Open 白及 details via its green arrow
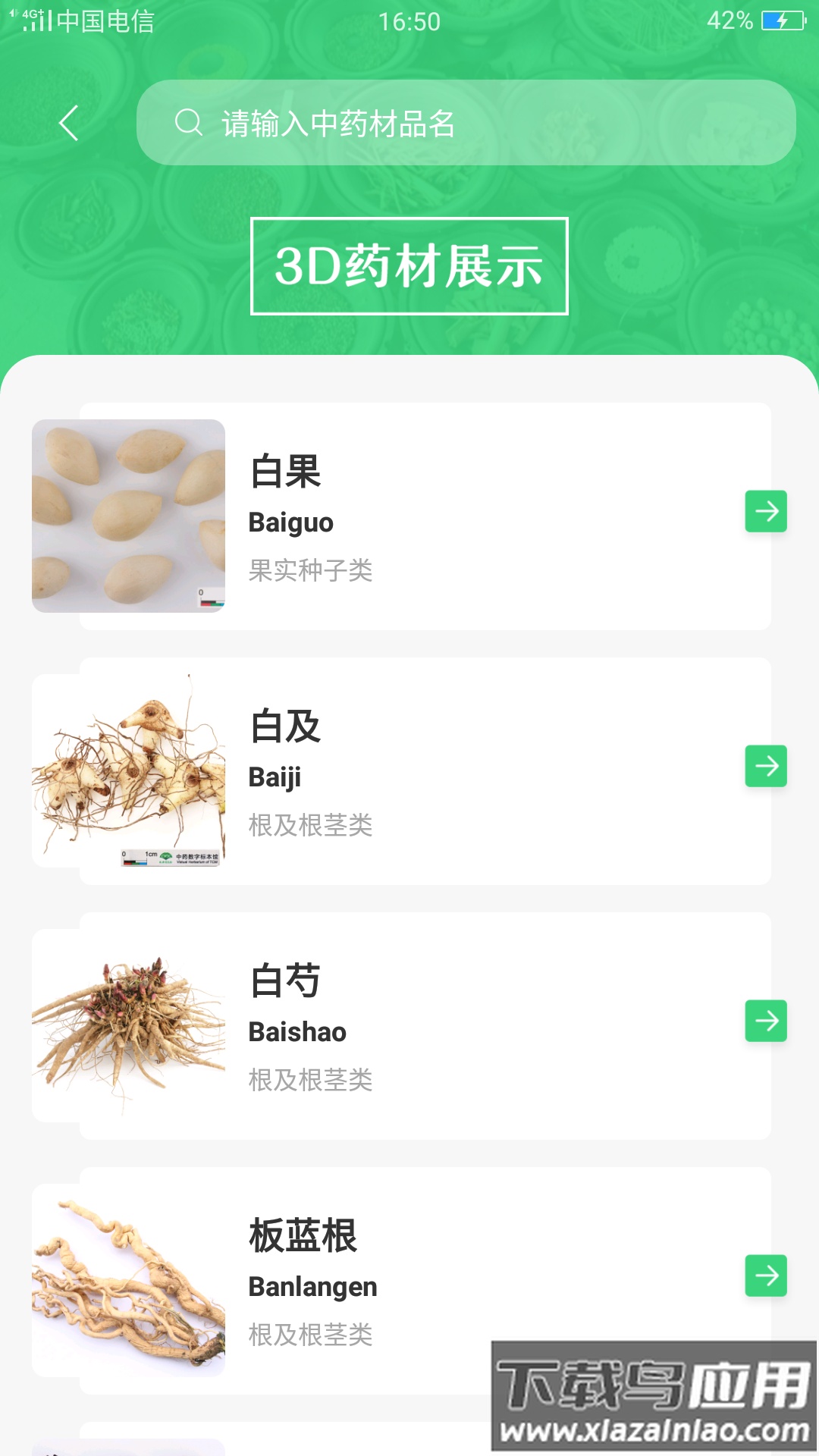Viewport: 819px width, 1456px height. [x=765, y=767]
